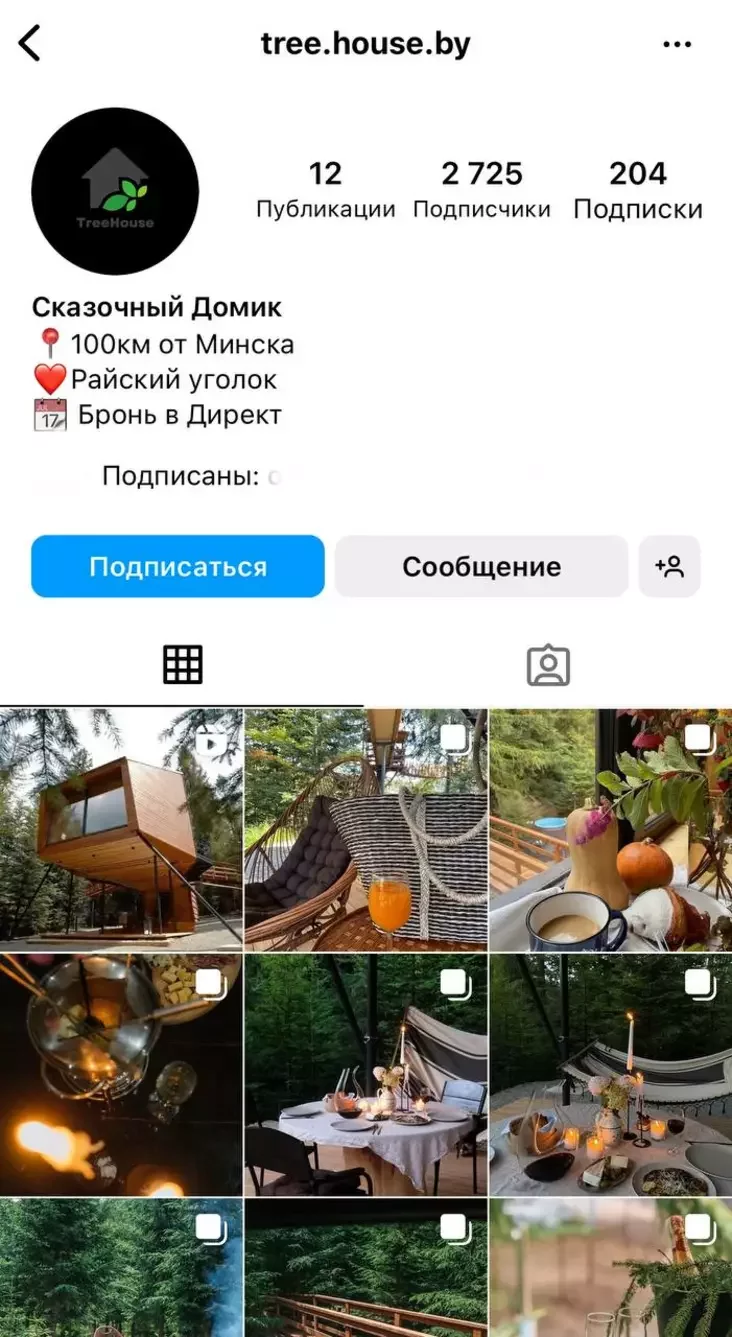Send a message via Сообщение button
The width and height of the screenshot is (732, 1337).
coord(481,567)
